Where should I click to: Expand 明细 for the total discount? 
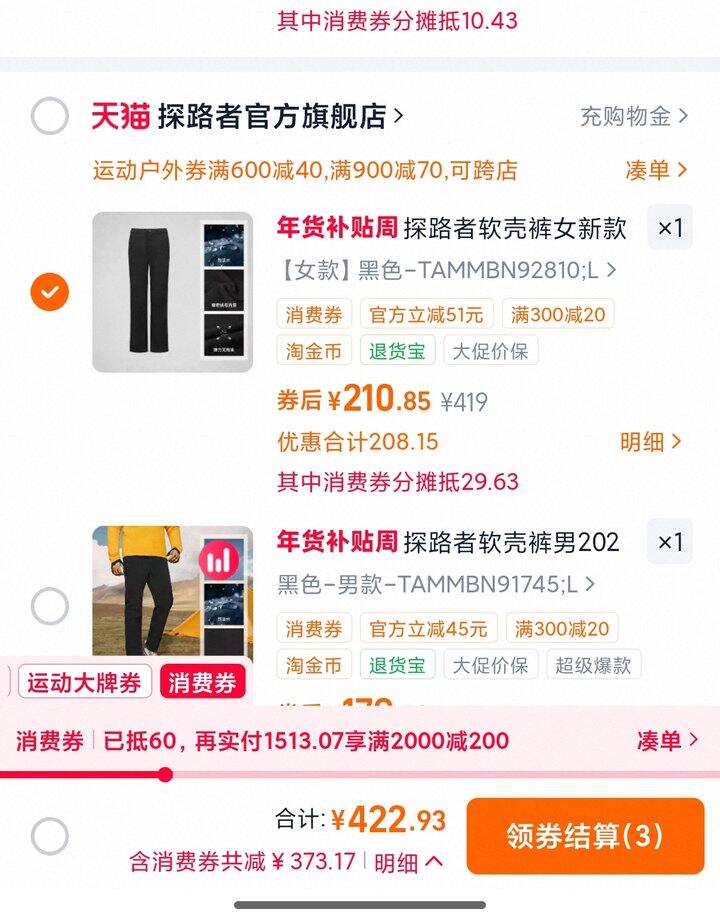click(x=409, y=862)
